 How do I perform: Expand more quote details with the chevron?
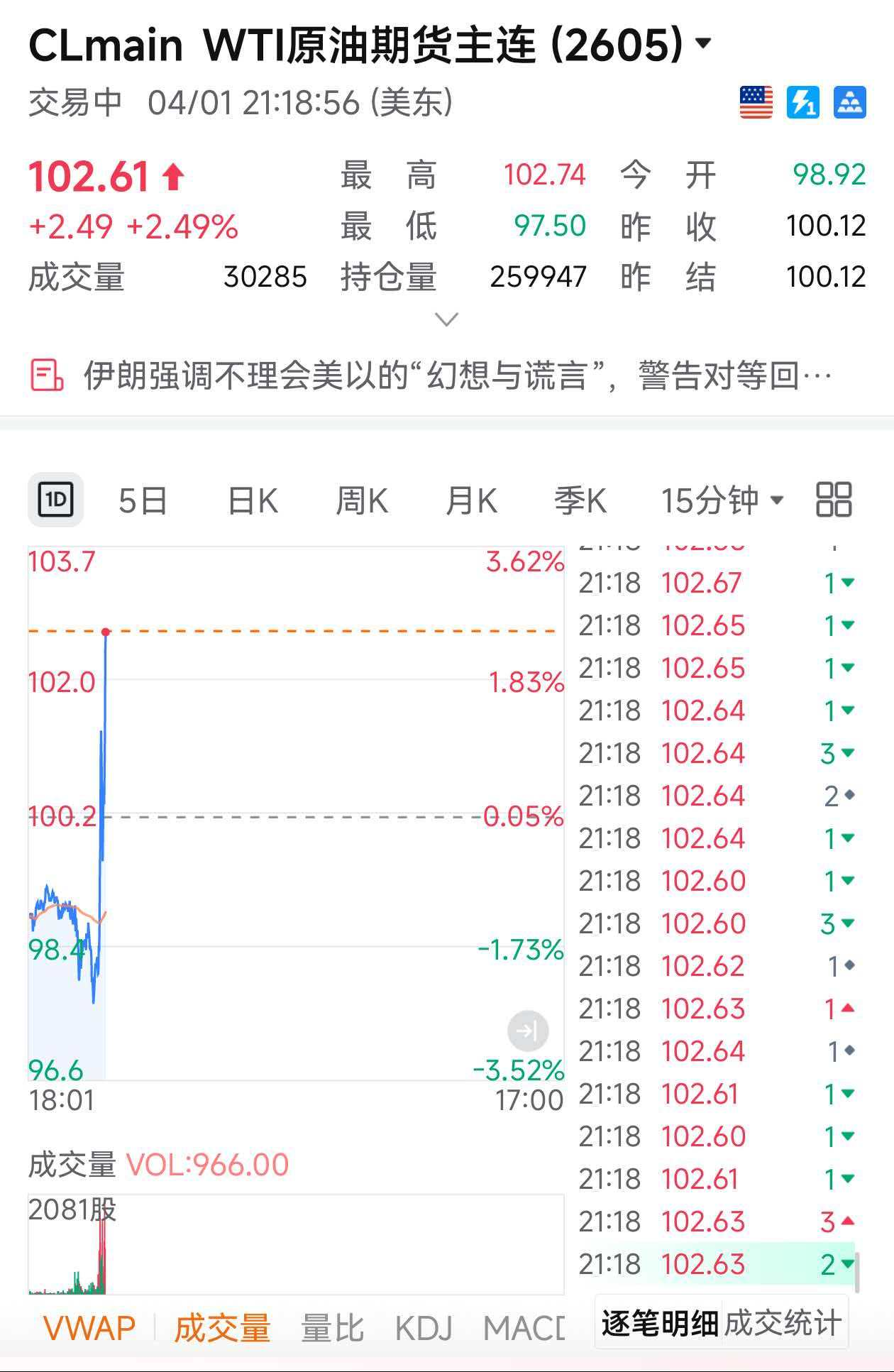pos(446,319)
